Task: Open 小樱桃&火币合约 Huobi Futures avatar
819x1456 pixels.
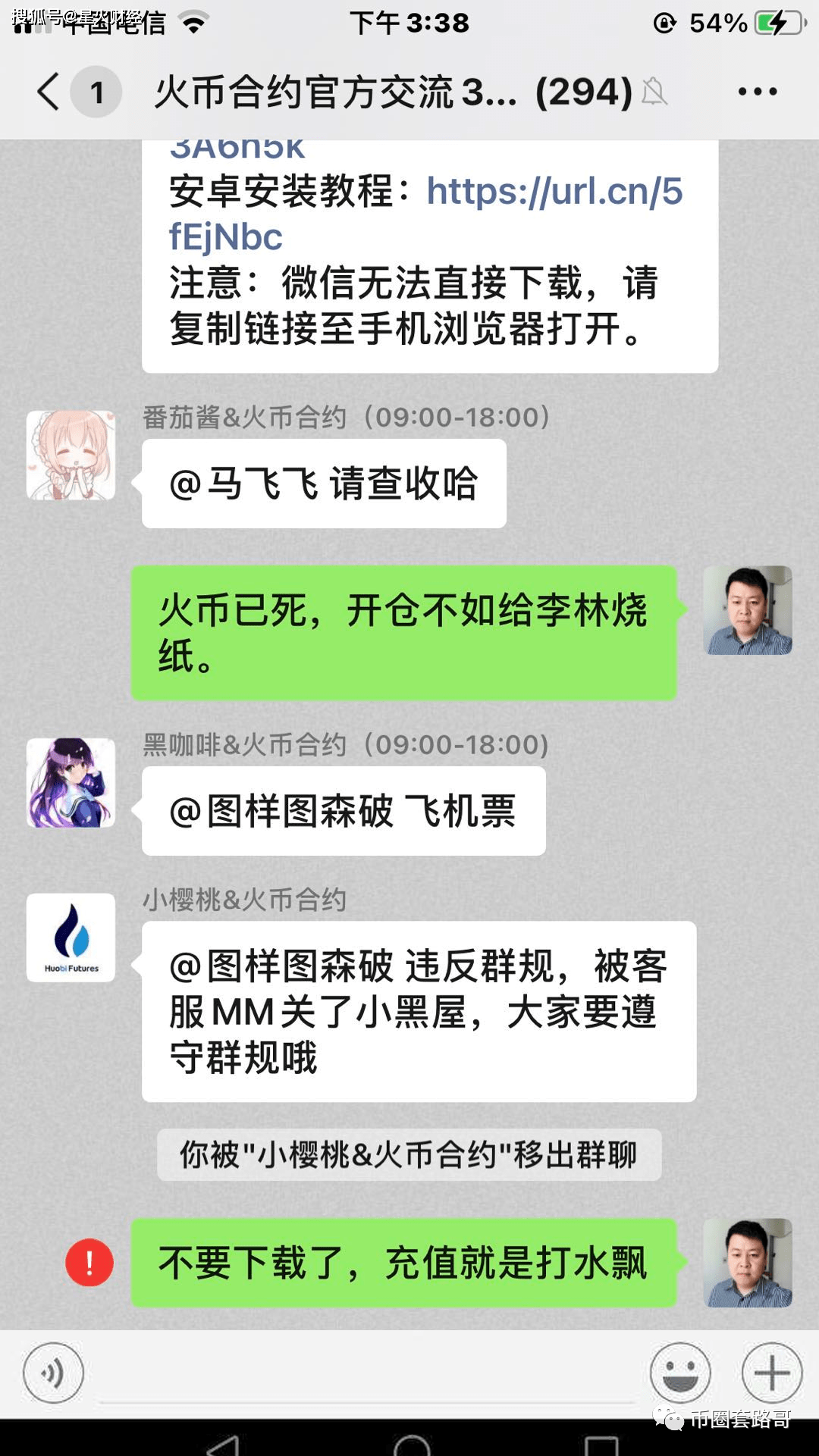Action: click(x=71, y=938)
